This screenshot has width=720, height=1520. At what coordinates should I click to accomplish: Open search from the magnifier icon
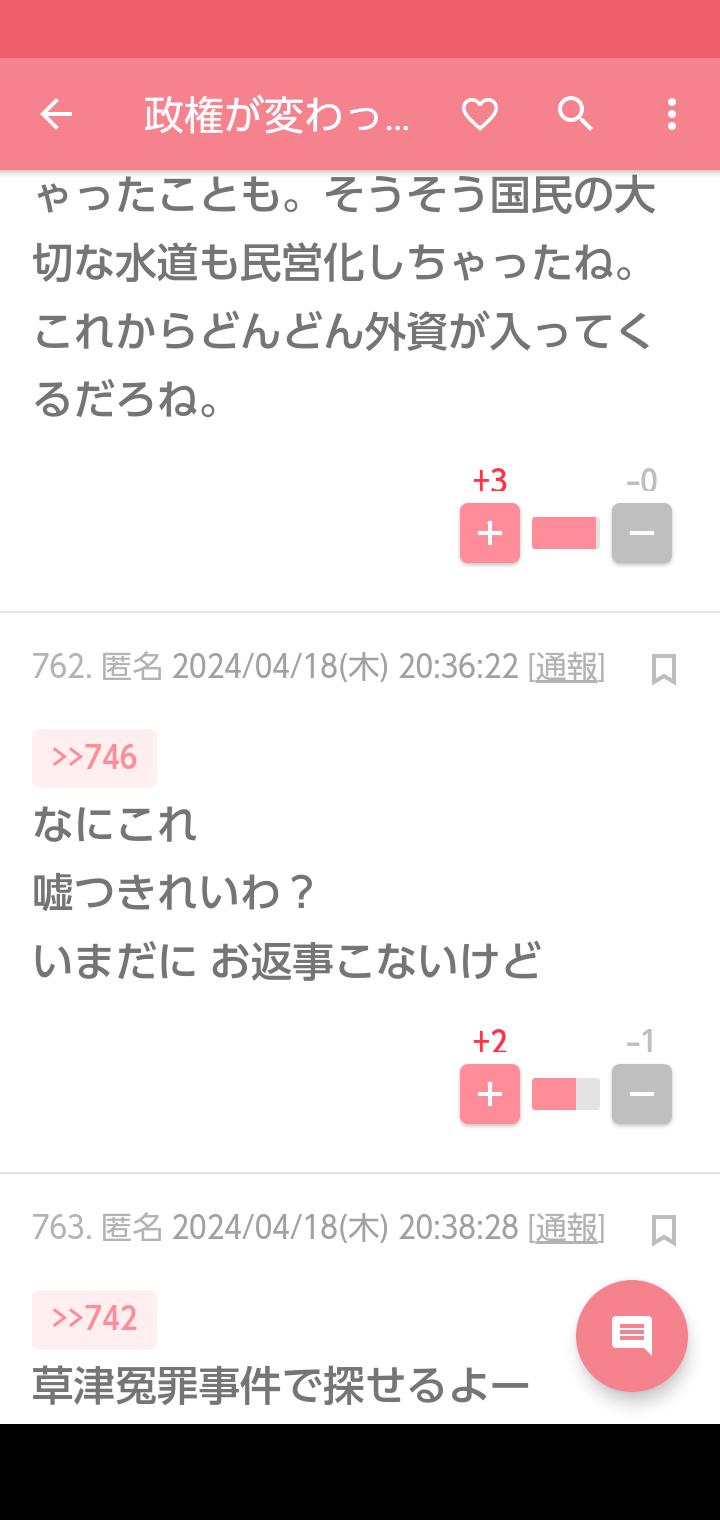tap(575, 115)
